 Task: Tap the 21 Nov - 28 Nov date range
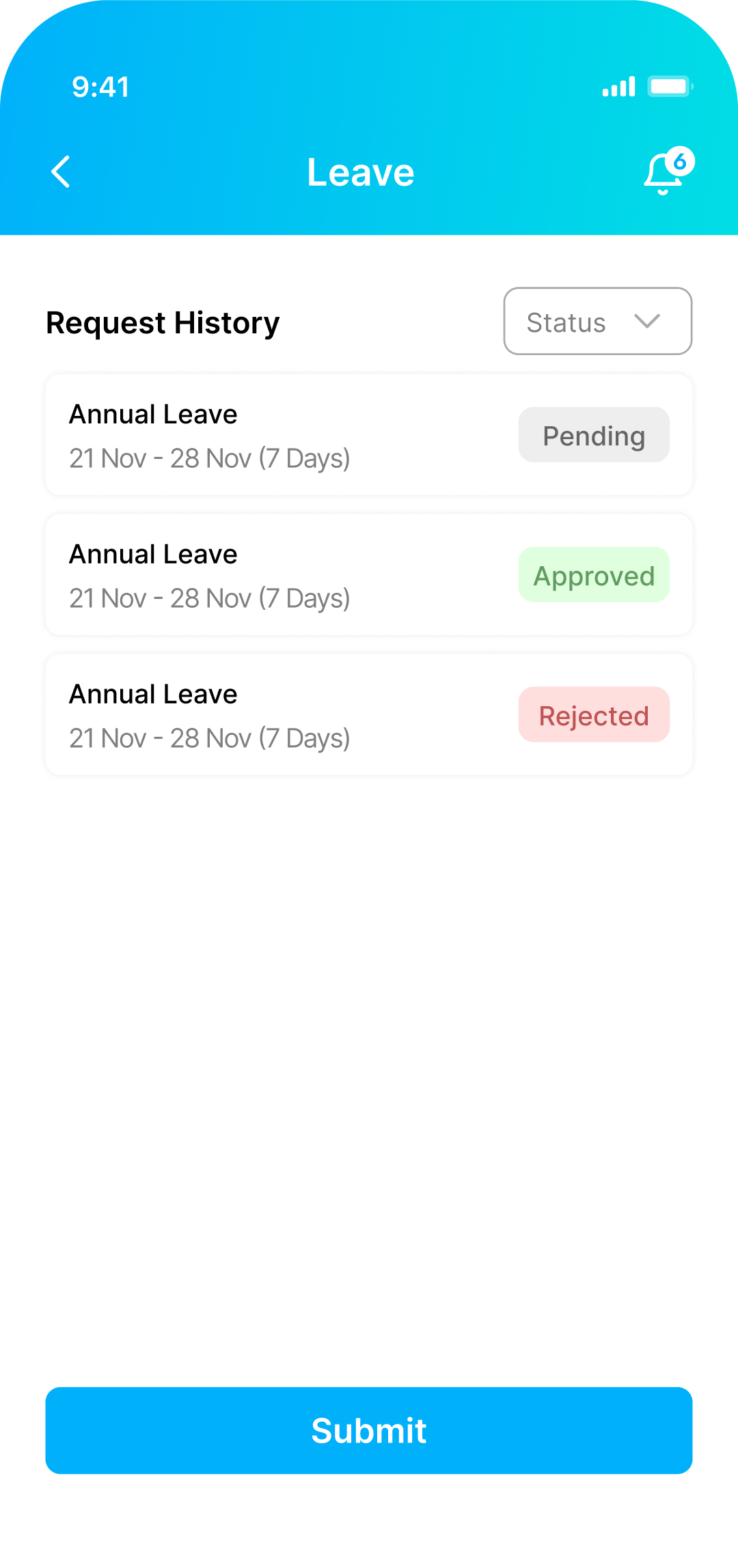click(210, 458)
